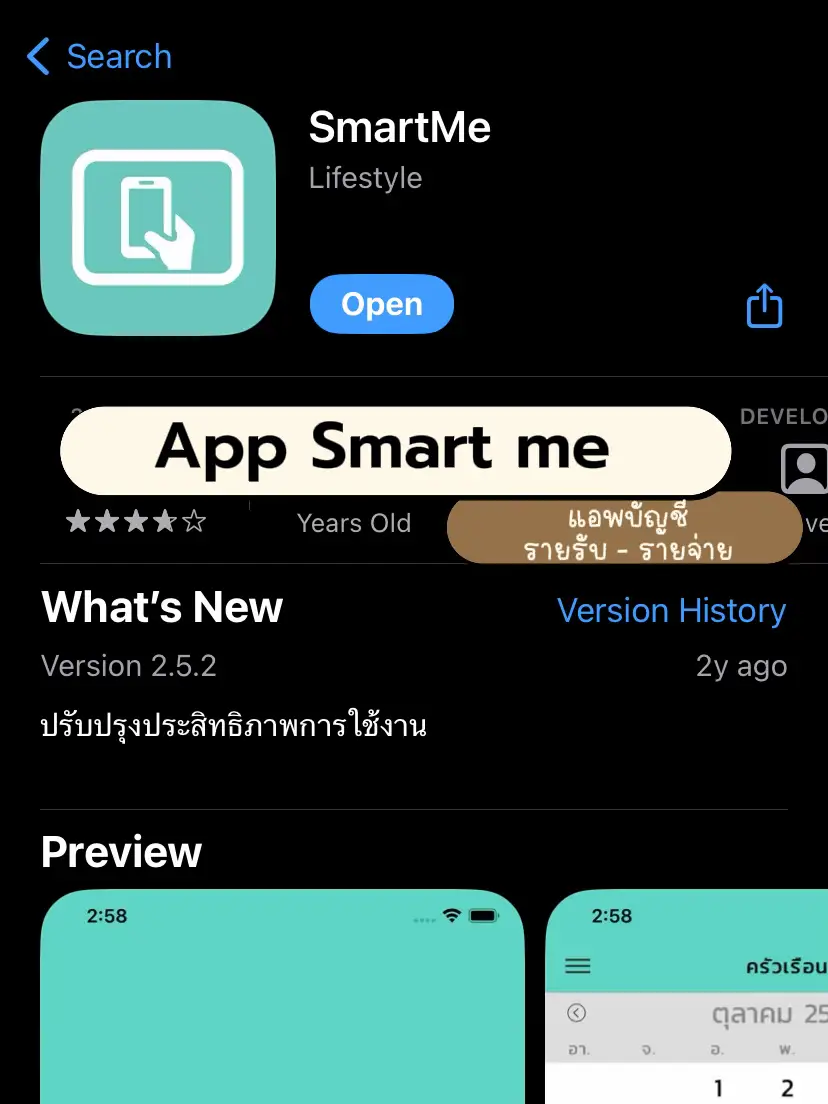The width and height of the screenshot is (828, 1104).
Task: Select the first filled rating star
Action: point(79,521)
